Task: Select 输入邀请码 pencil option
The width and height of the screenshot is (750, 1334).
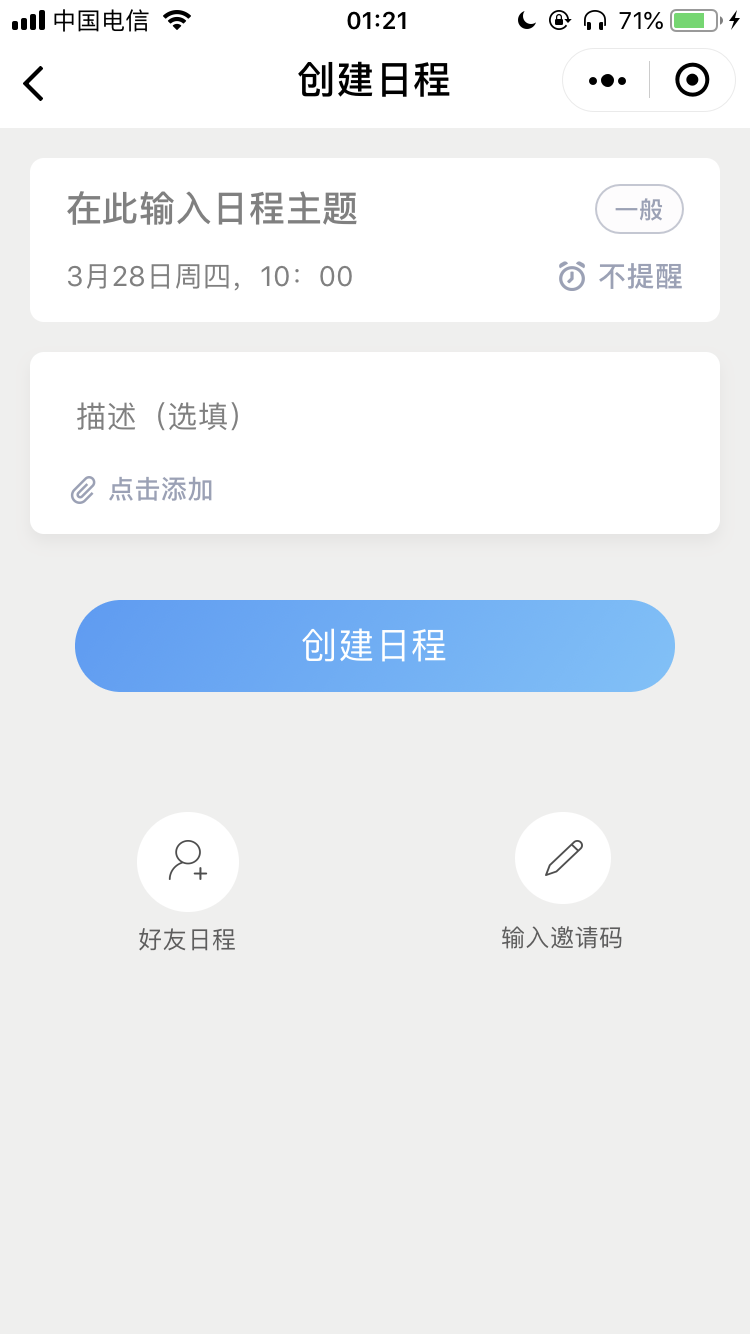Action: (x=563, y=858)
